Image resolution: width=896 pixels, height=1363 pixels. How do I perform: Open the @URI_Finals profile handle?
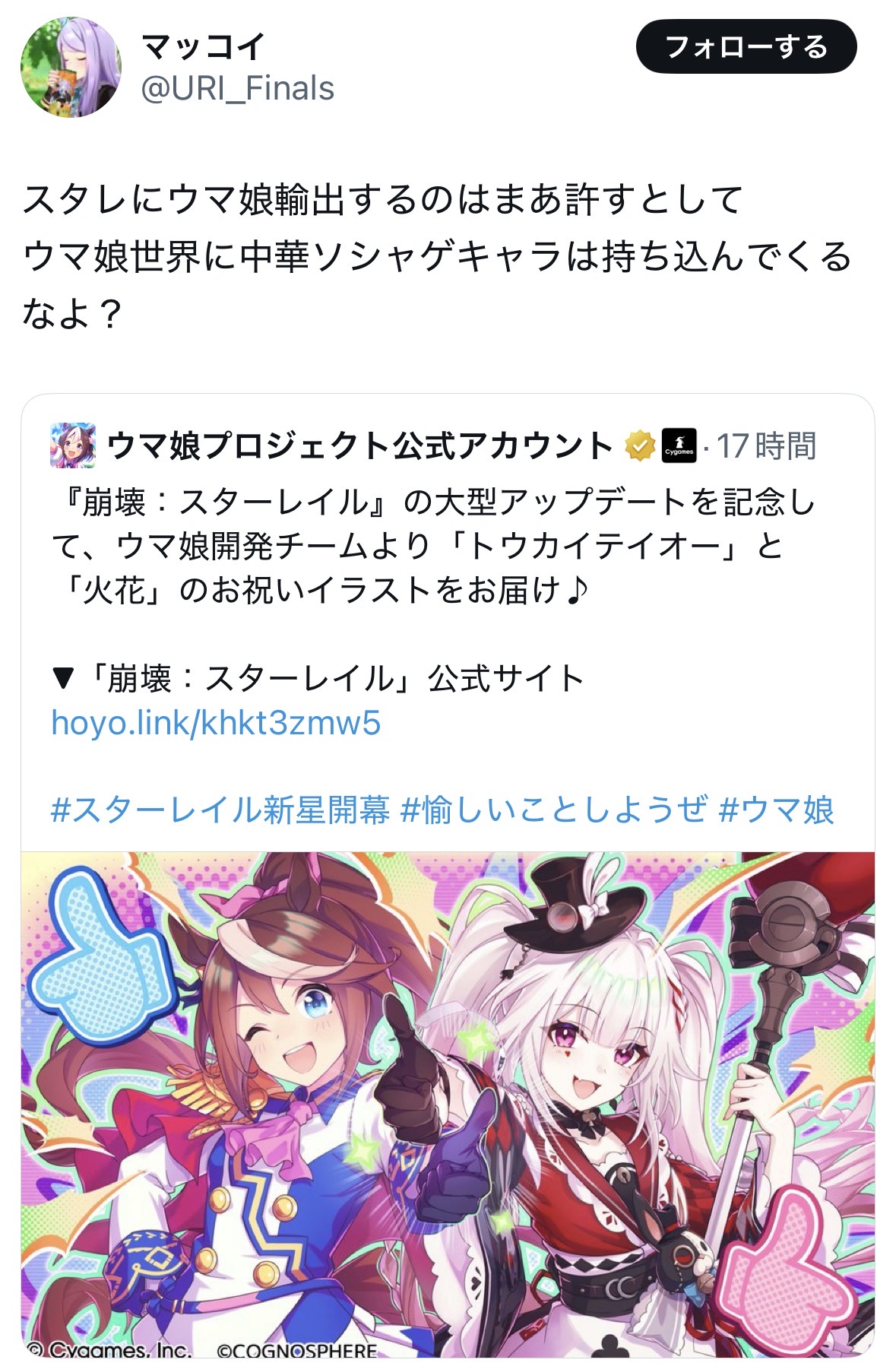(x=238, y=89)
